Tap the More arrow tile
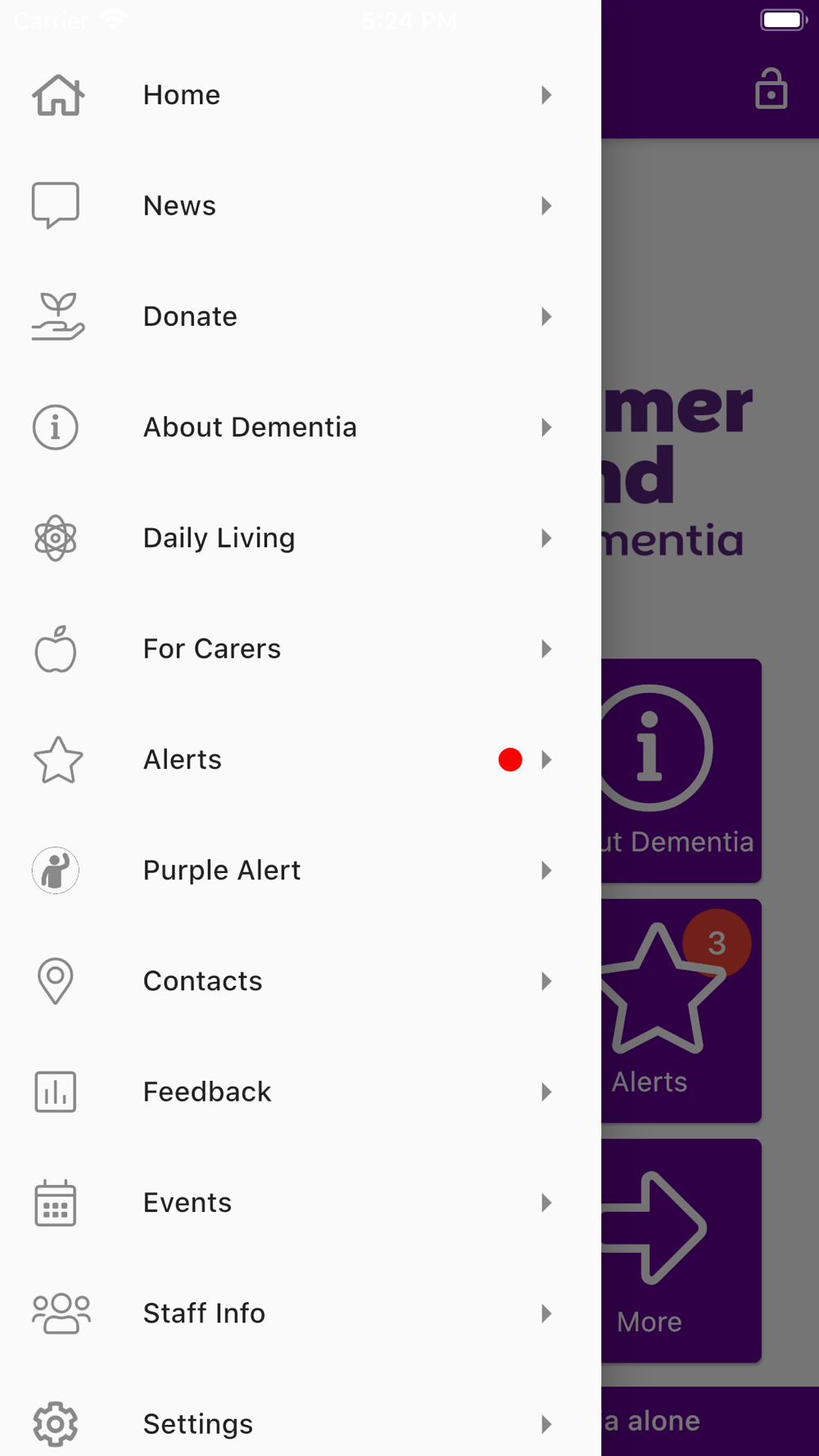The image size is (819, 1456). [681, 1250]
